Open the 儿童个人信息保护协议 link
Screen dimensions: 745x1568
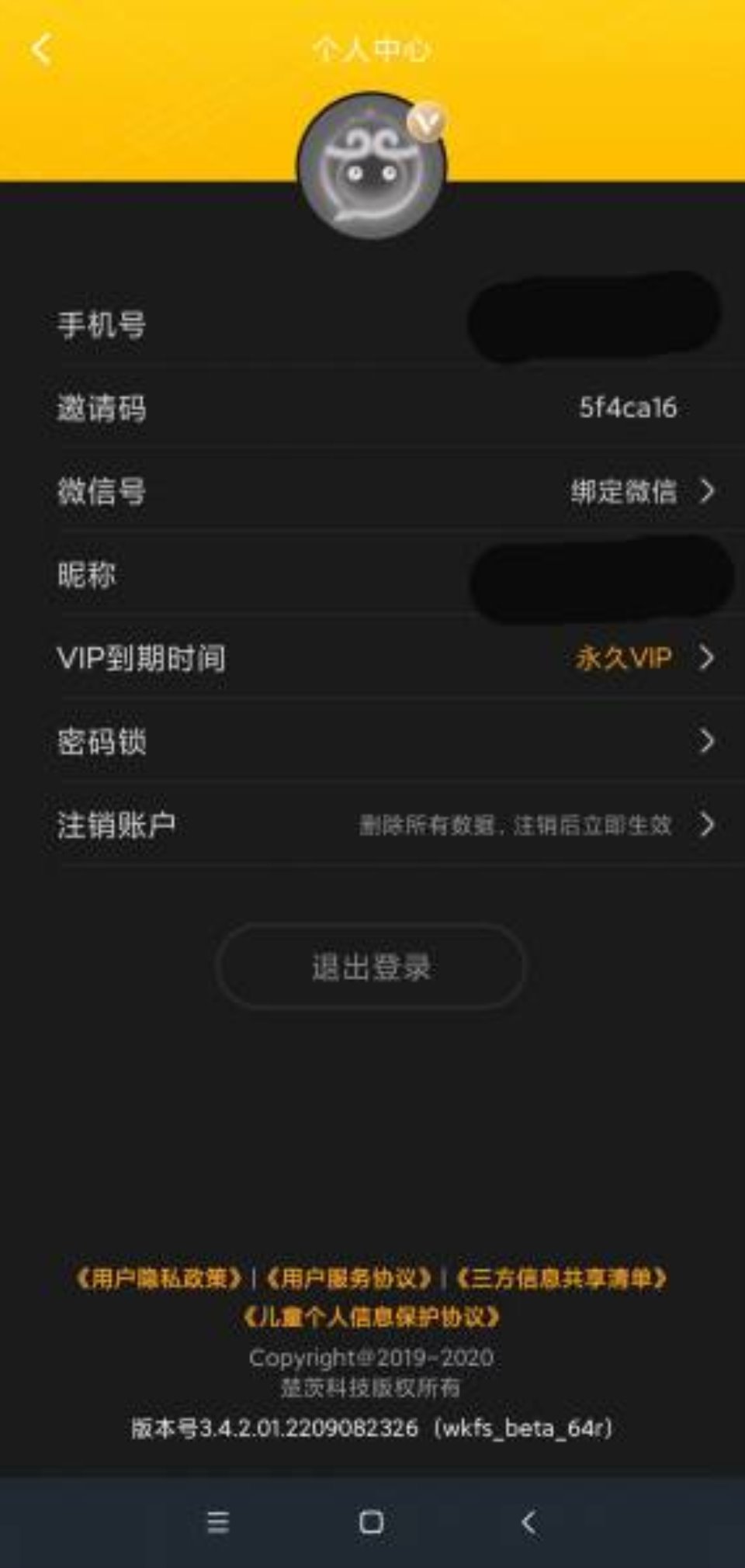[x=371, y=1317]
